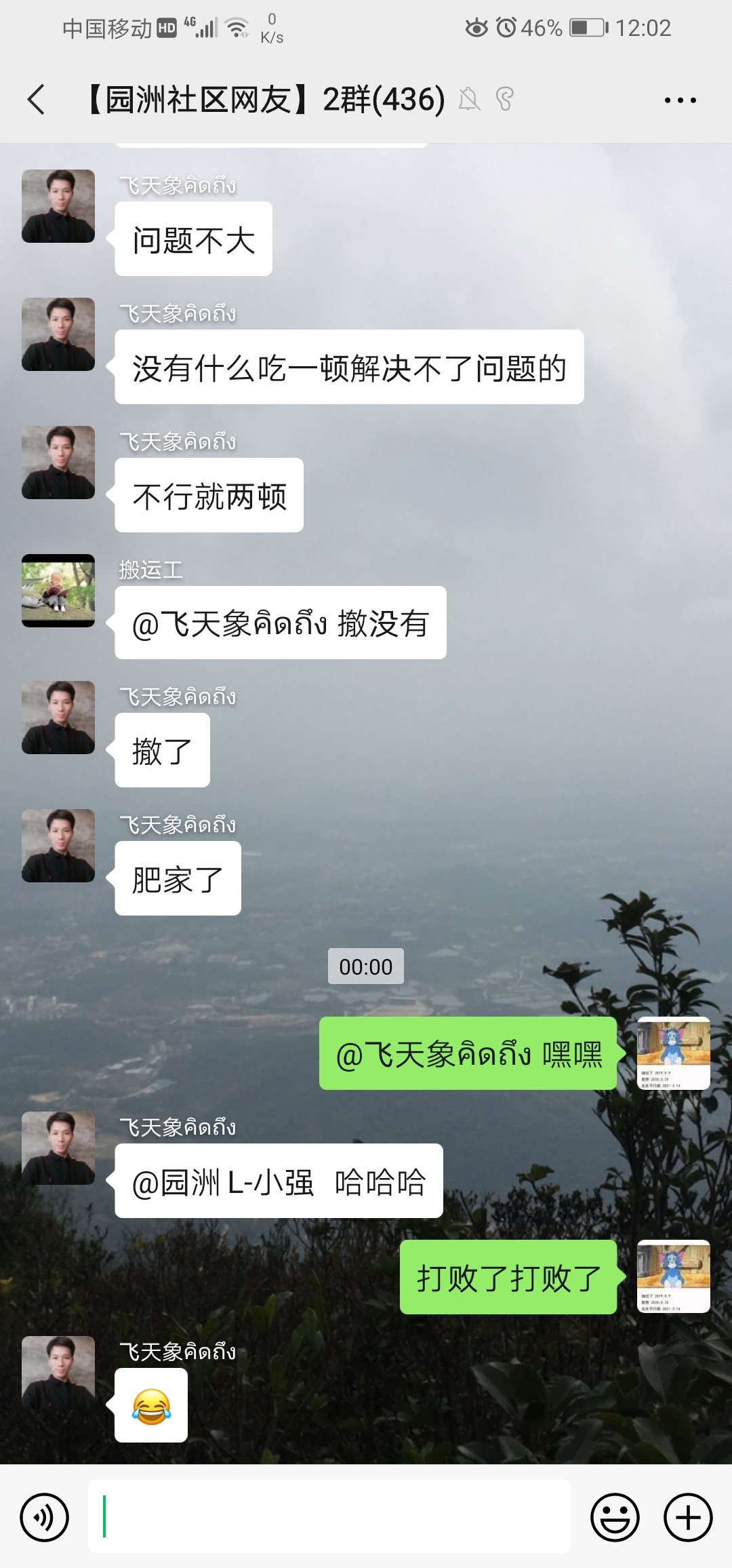This screenshot has height=1568, width=732.
Task: Open my avatar beside 打败了打败了
Action: click(x=674, y=1276)
